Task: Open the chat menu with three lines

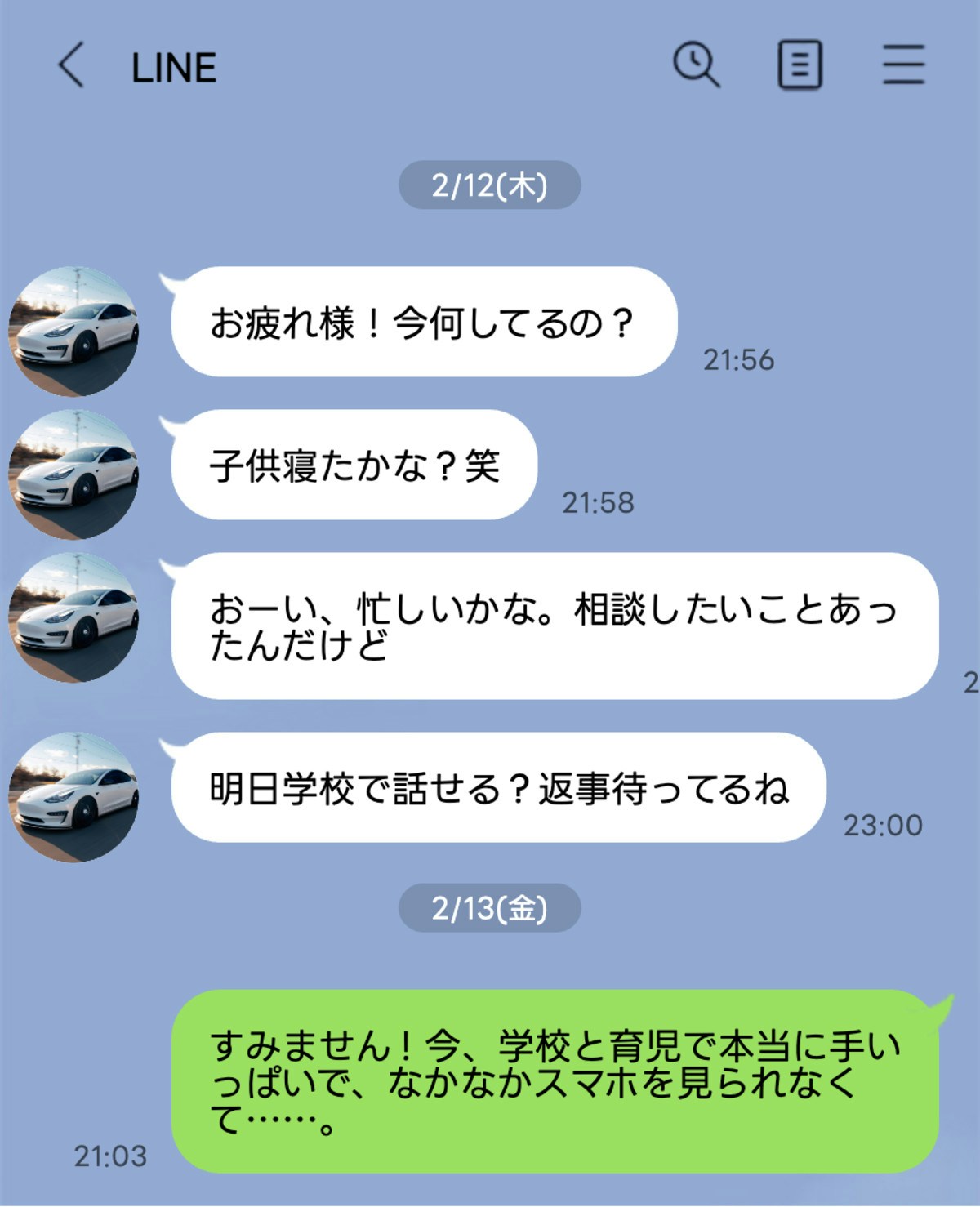Action: point(903,65)
